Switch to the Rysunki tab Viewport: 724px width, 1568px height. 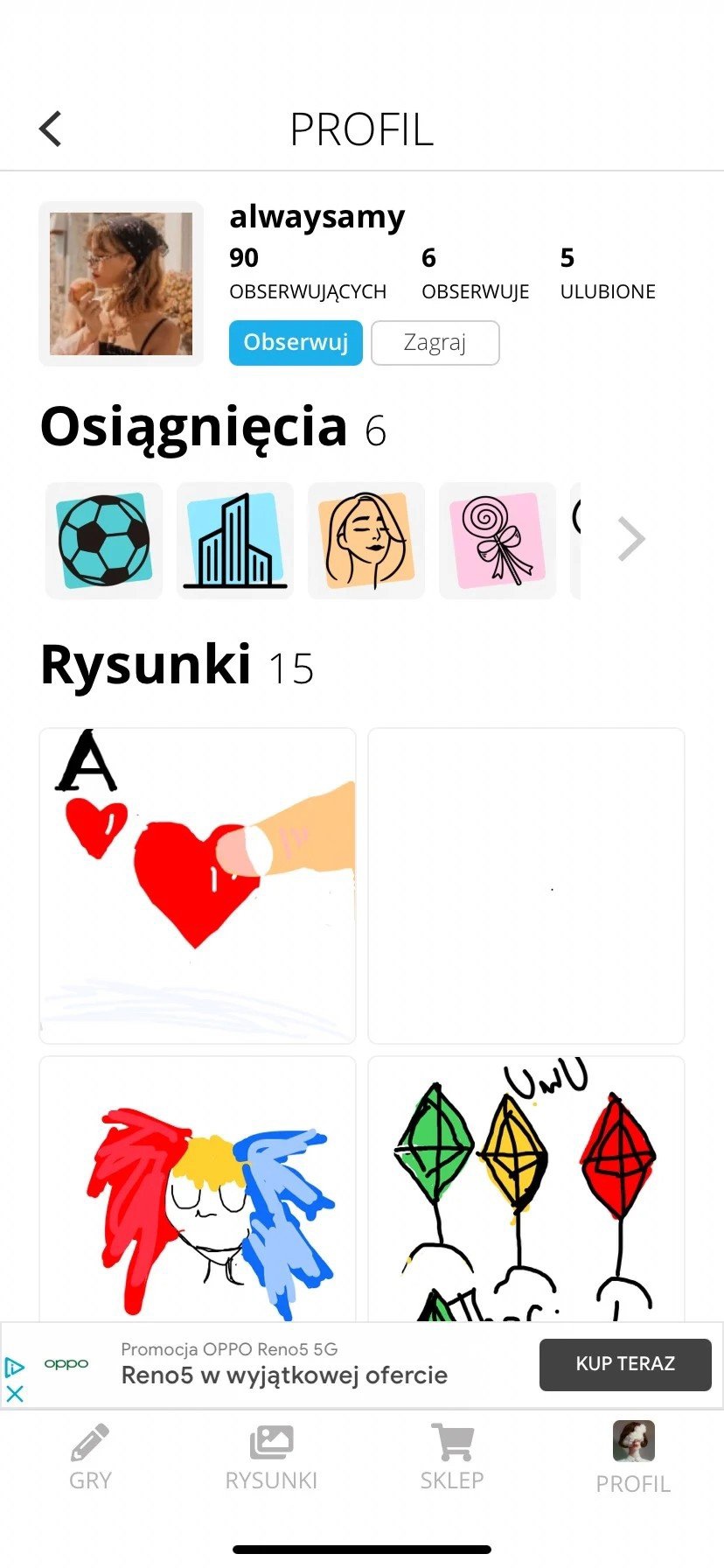(271, 1458)
